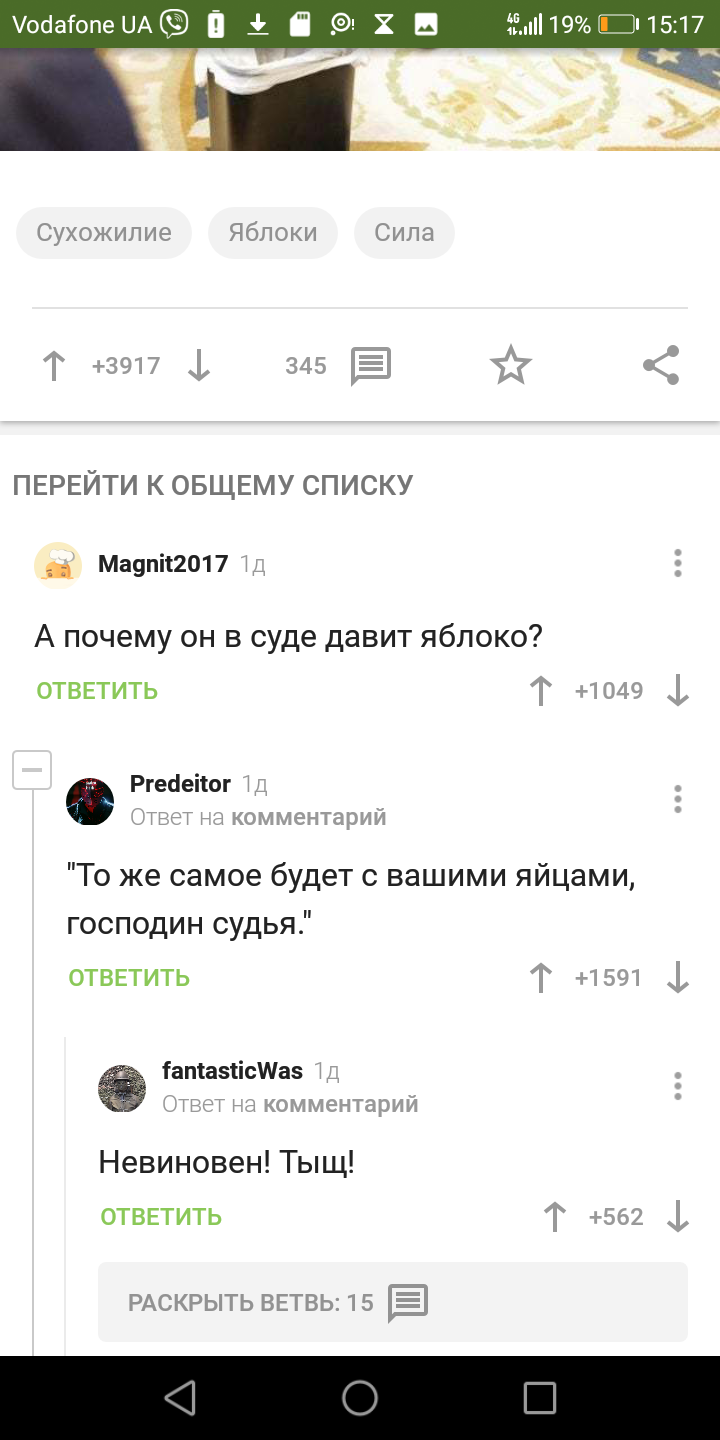Tap ПЕРЕЙТИ К ОБЩЕМУ СПИСКУ
The image size is (720, 1440).
(x=213, y=486)
